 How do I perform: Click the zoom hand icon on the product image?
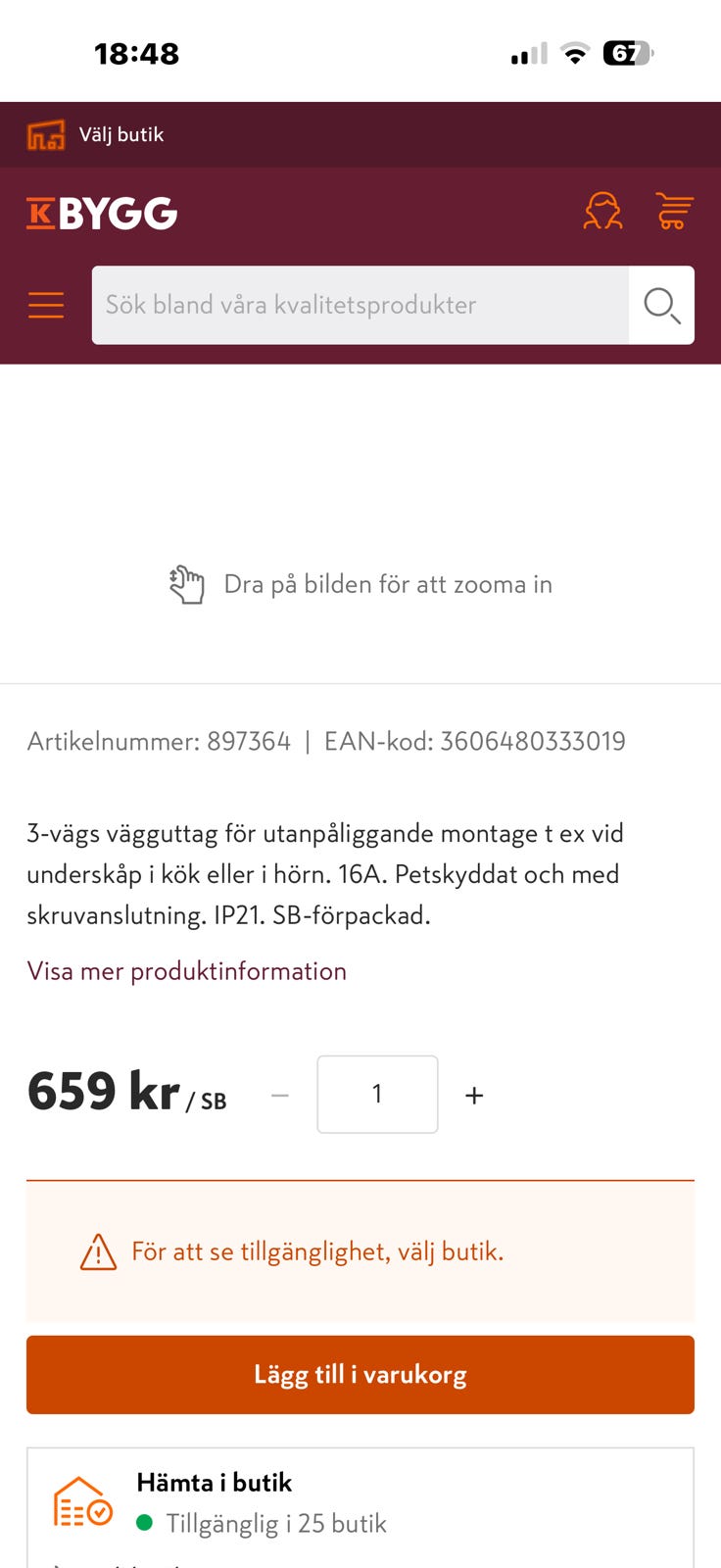[x=186, y=584]
